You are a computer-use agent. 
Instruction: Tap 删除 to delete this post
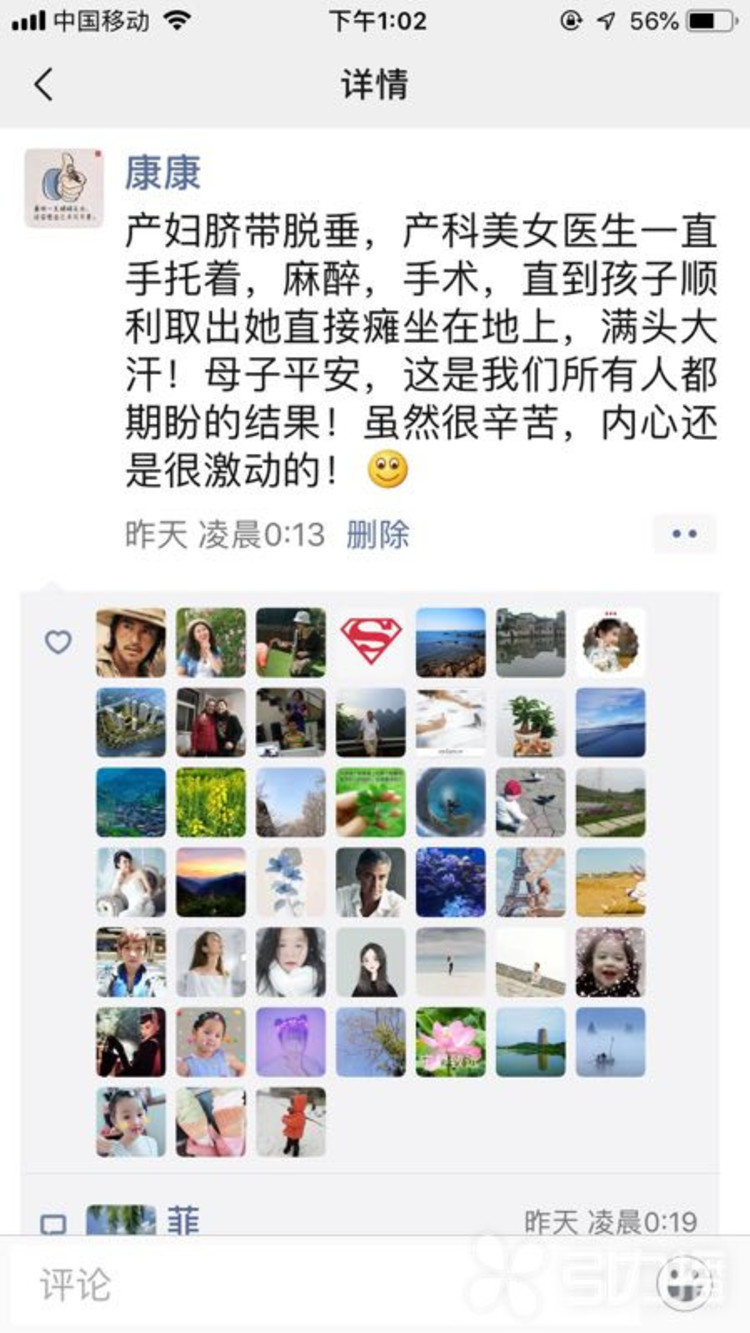point(378,534)
